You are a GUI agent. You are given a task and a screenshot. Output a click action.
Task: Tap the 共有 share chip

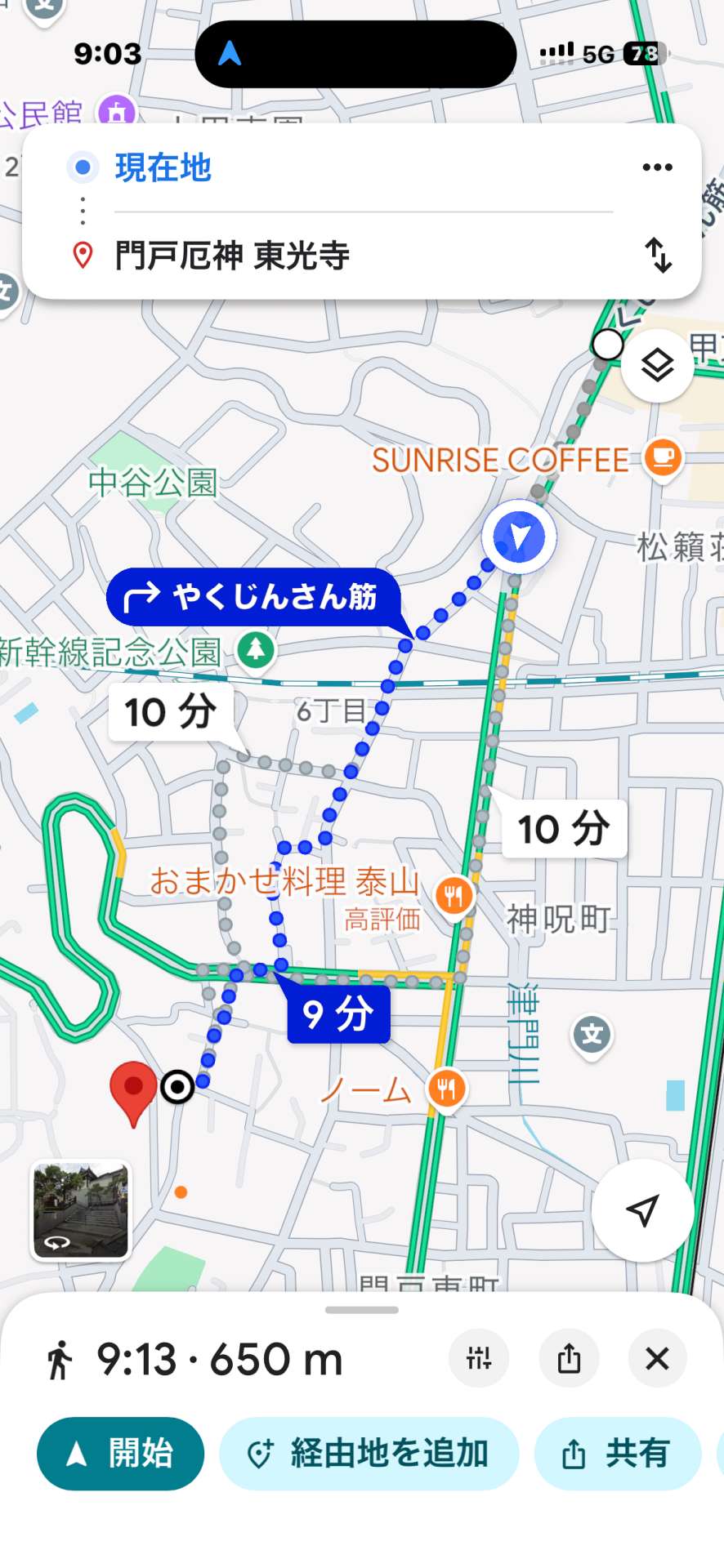pos(618,1454)
